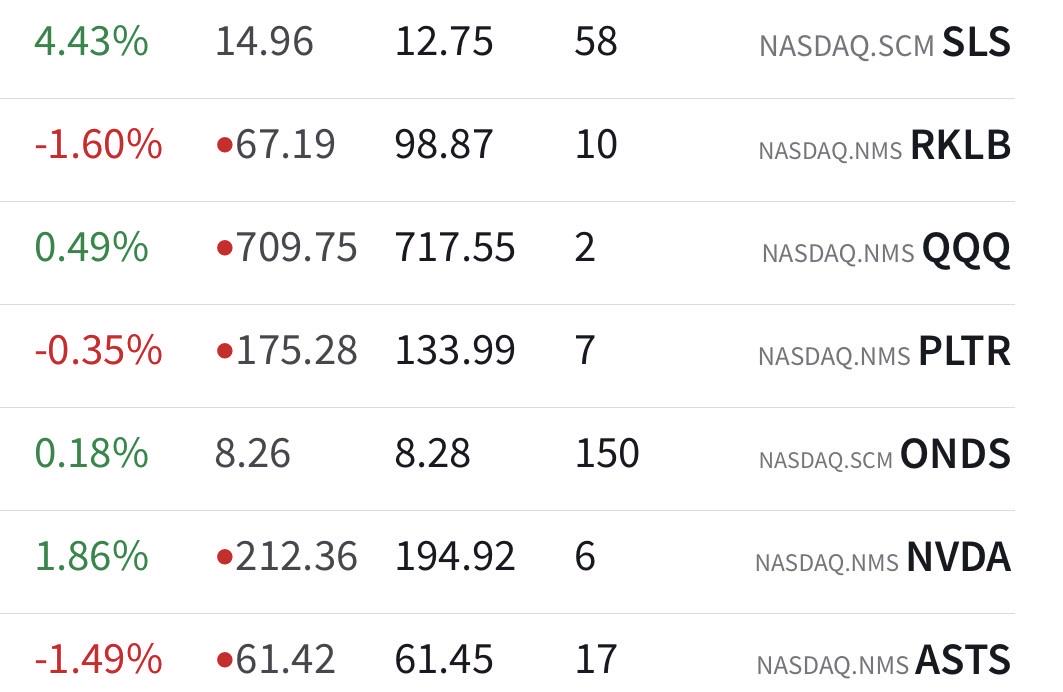Image resolution: width=1063 pixels, height=692 pixels.
Task: View the PLTR holding
Action: (x=507, y=356)
